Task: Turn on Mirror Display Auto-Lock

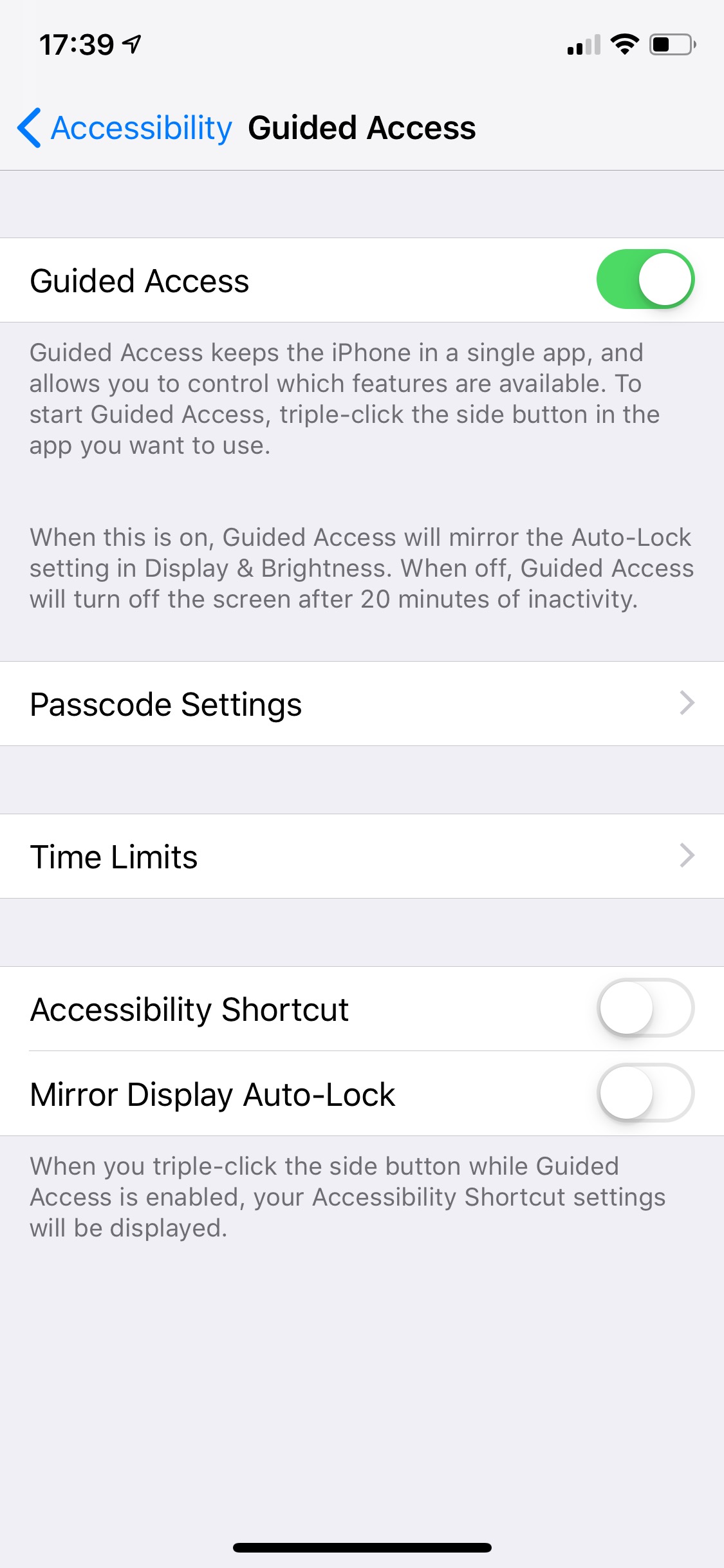Action: (x=645, y=1093)
